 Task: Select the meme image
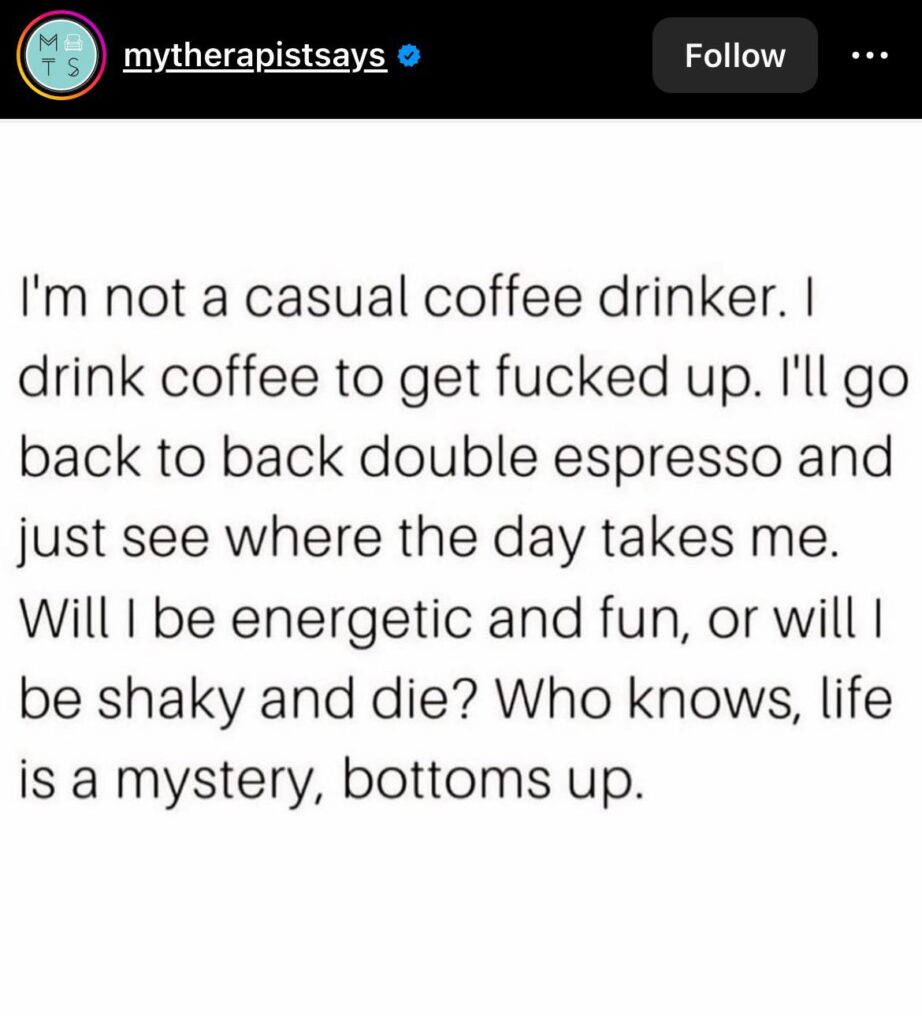461,560
